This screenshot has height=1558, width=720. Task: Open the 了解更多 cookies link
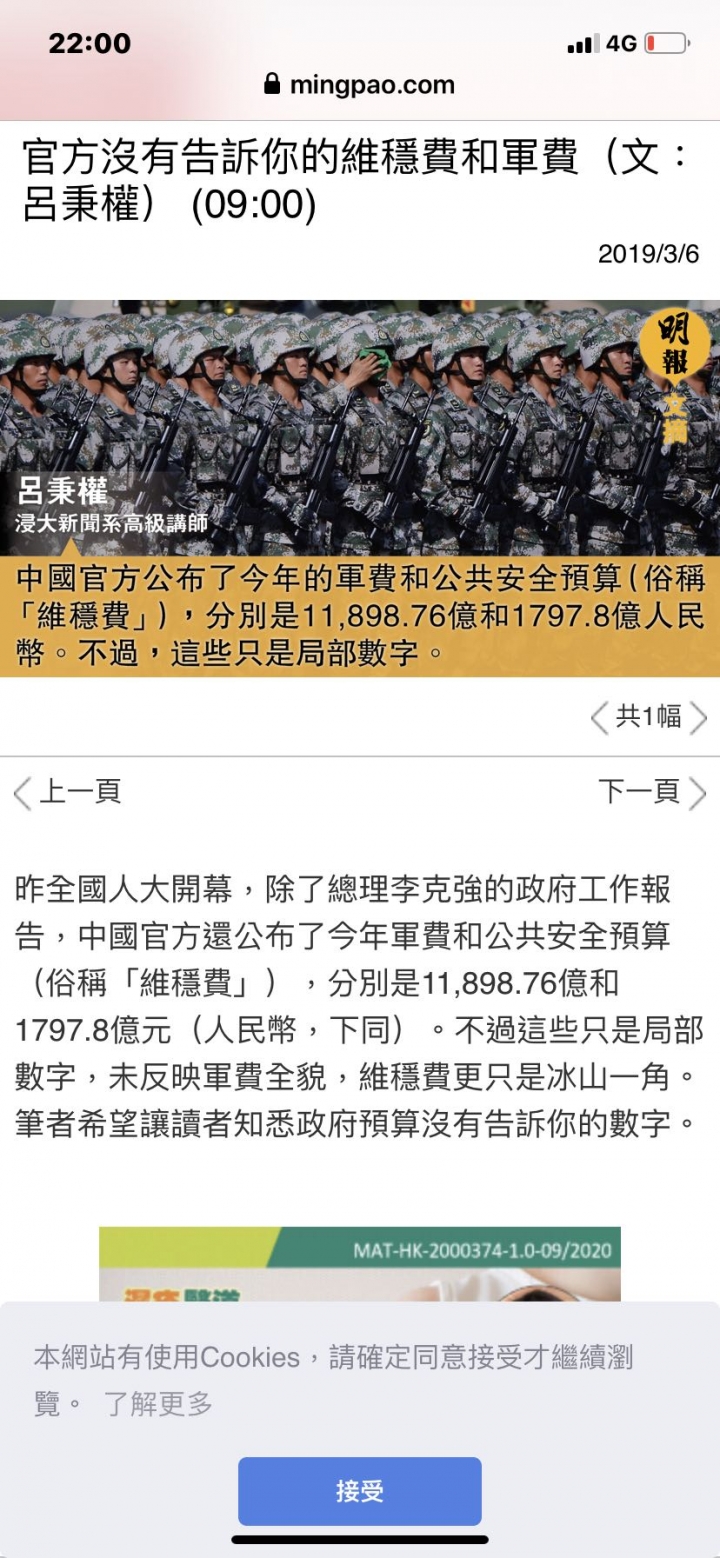pos(158,1404)
